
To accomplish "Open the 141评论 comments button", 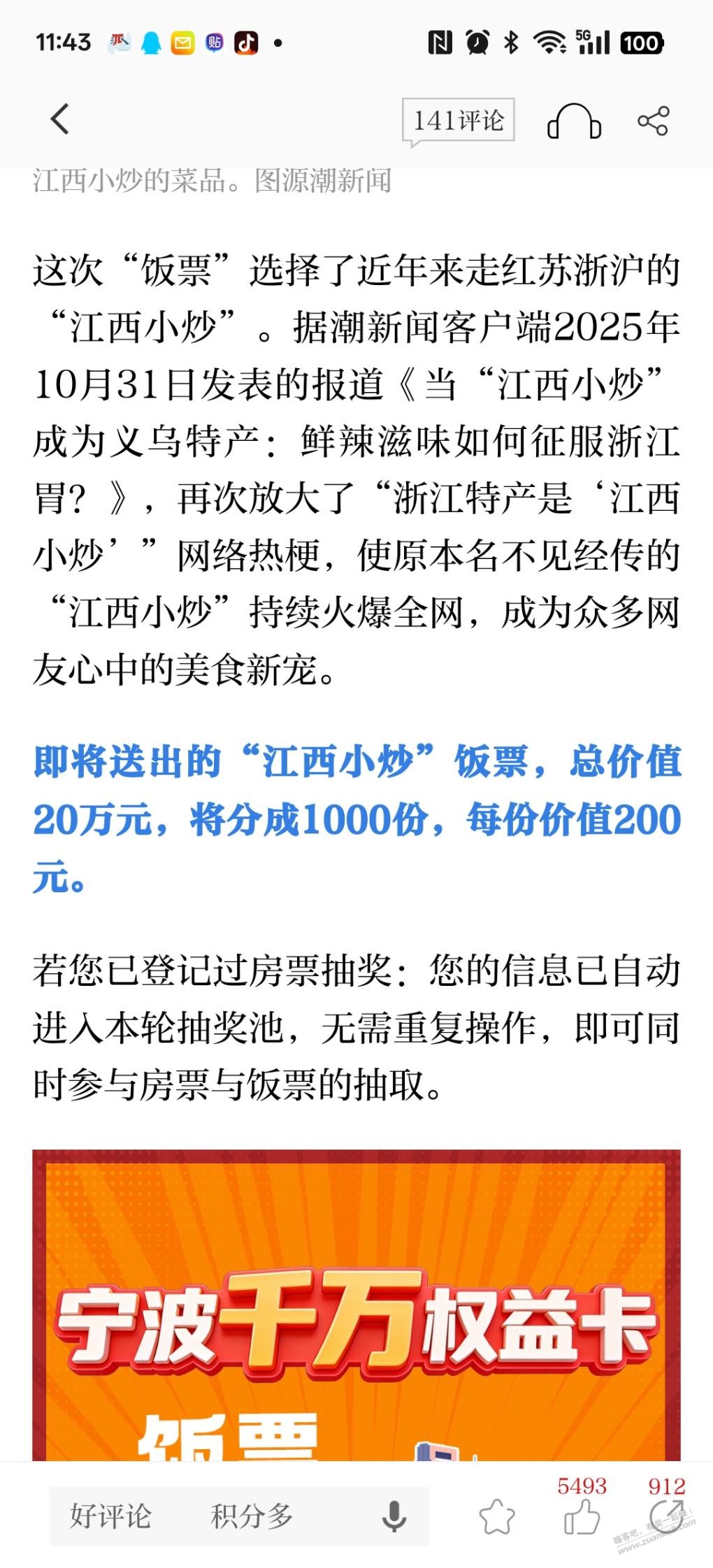I will pos(458,121).
